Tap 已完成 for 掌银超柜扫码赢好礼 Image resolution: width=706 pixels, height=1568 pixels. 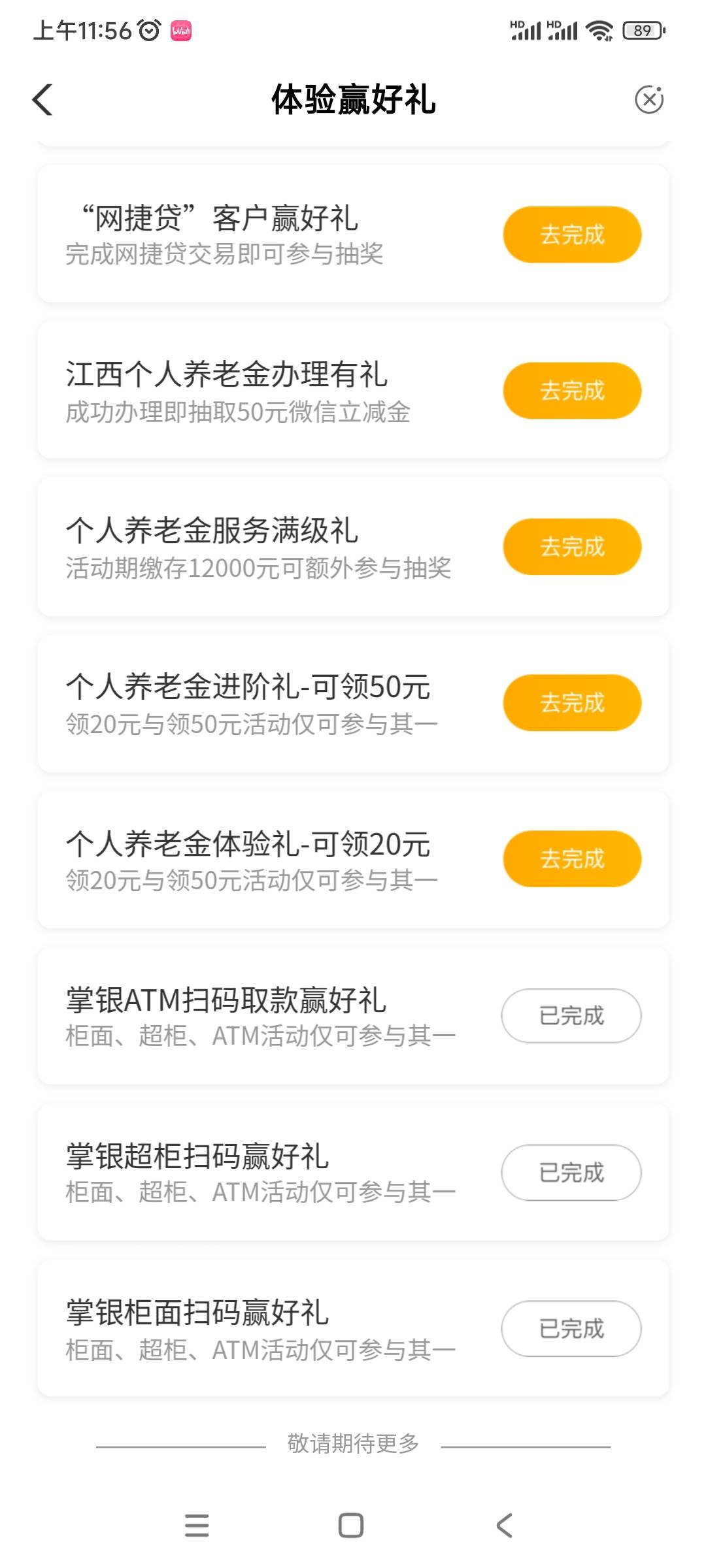(x=571, y=1173)
